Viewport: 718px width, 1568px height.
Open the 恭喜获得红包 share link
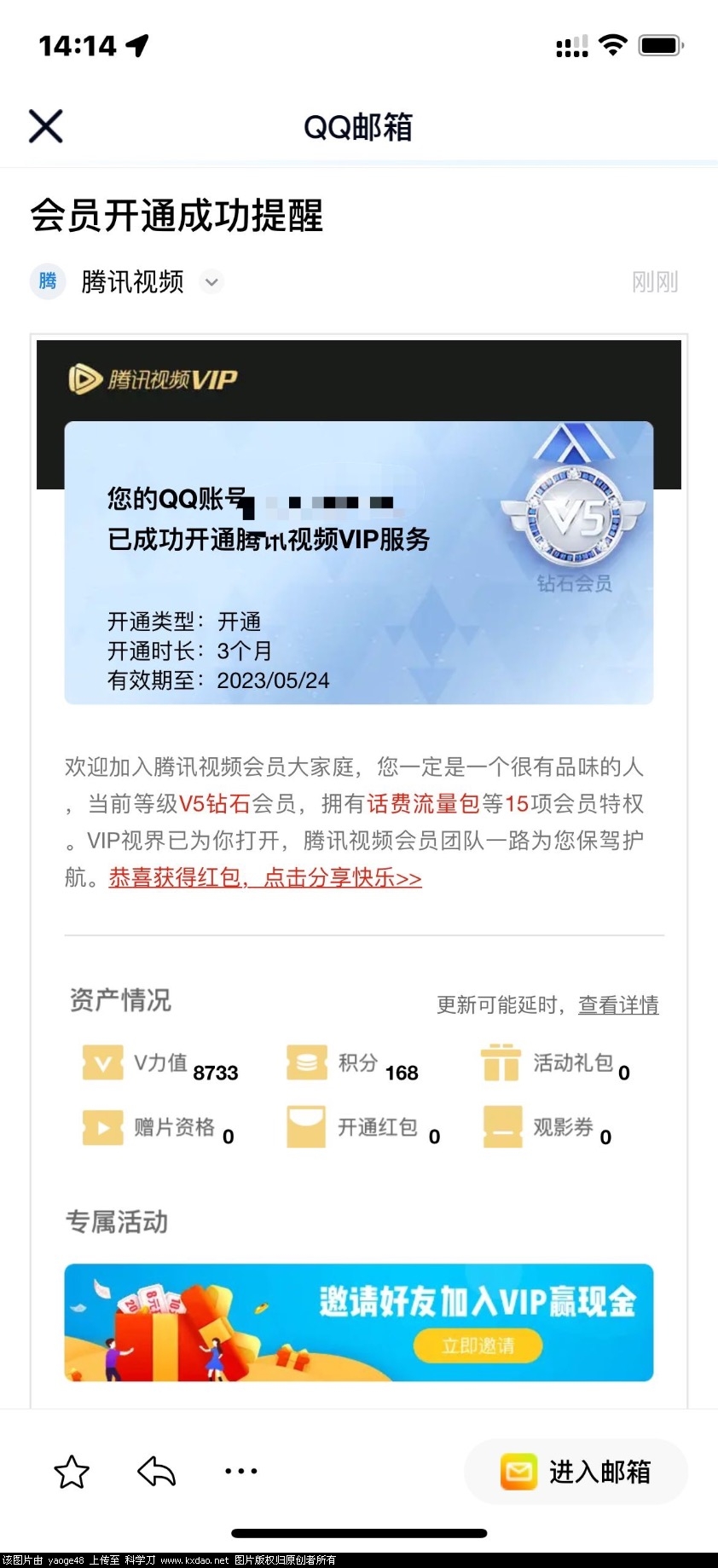[x=265, y=877]
